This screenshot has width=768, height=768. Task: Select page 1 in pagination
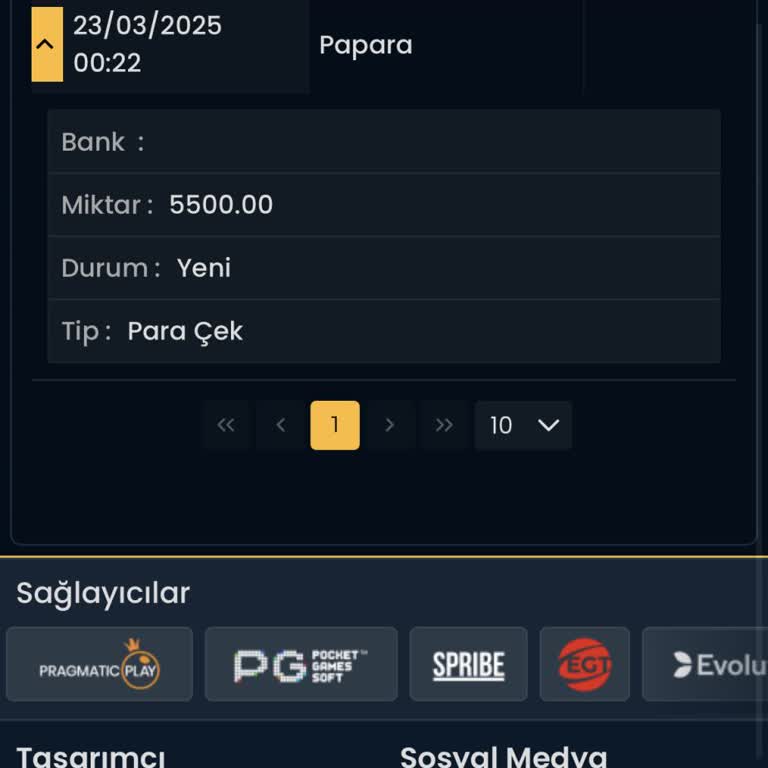click(x=335, y=426)
